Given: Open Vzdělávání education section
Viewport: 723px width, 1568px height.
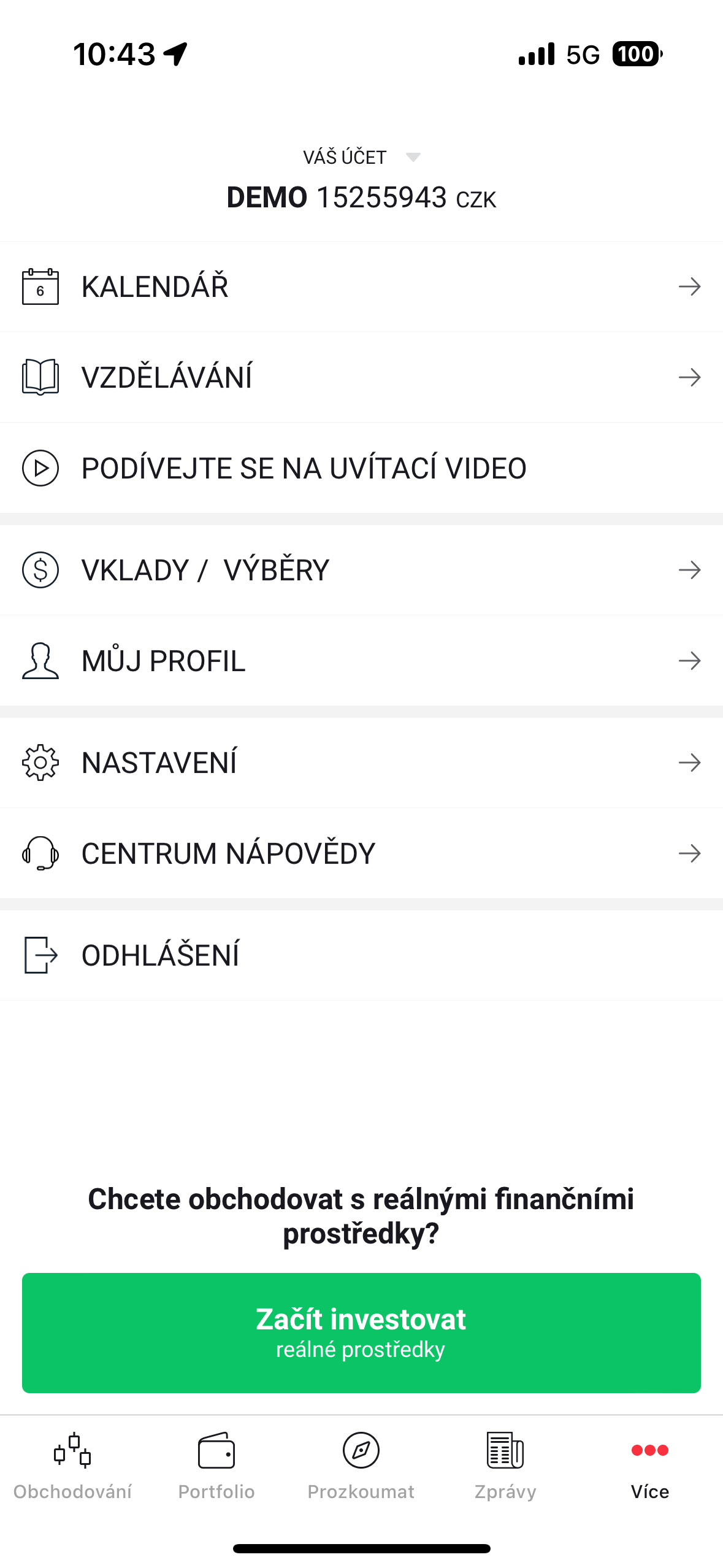Looking at the screenshot, I should (361, 377).
